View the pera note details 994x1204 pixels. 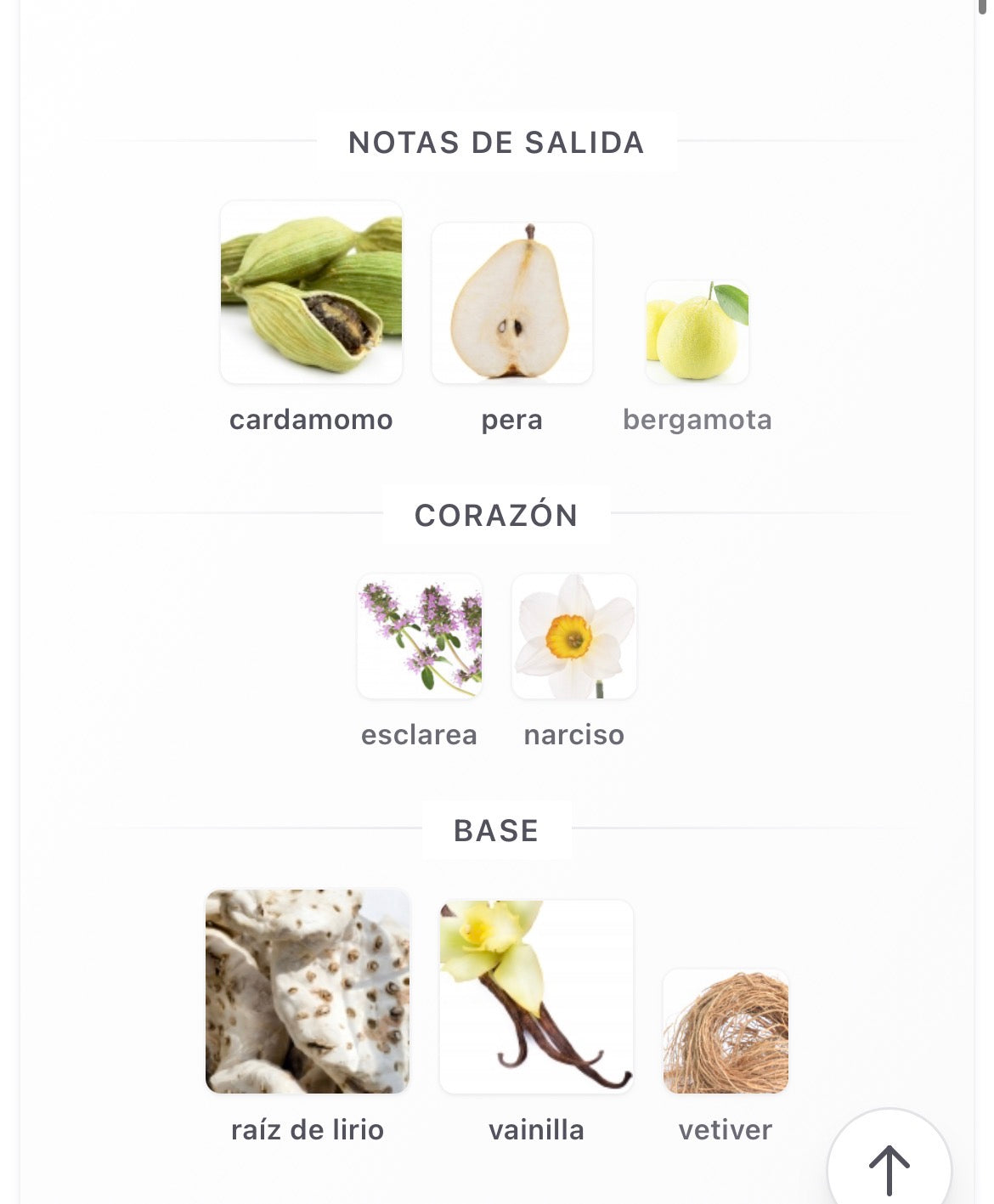click(x=511, y=303)
